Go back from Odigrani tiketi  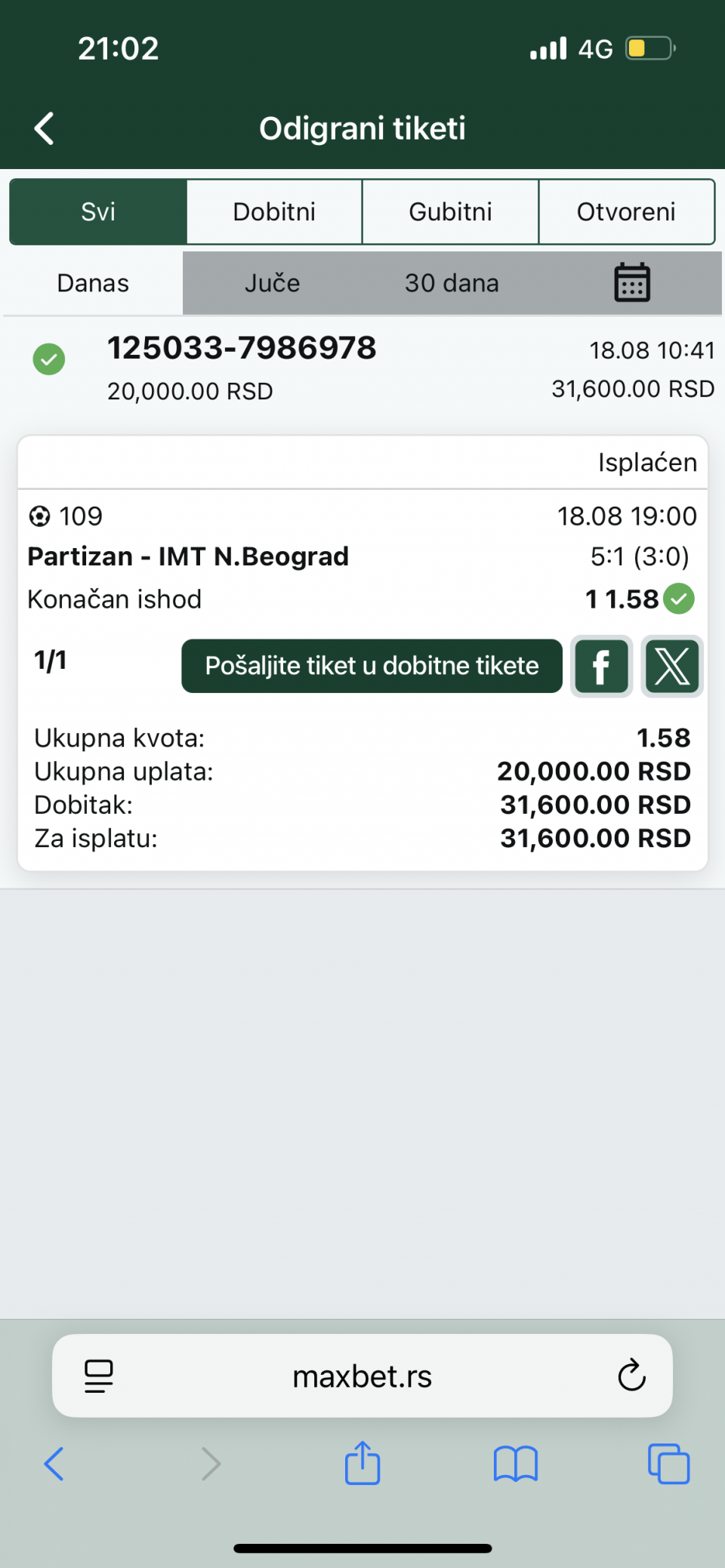pos(45,128)
